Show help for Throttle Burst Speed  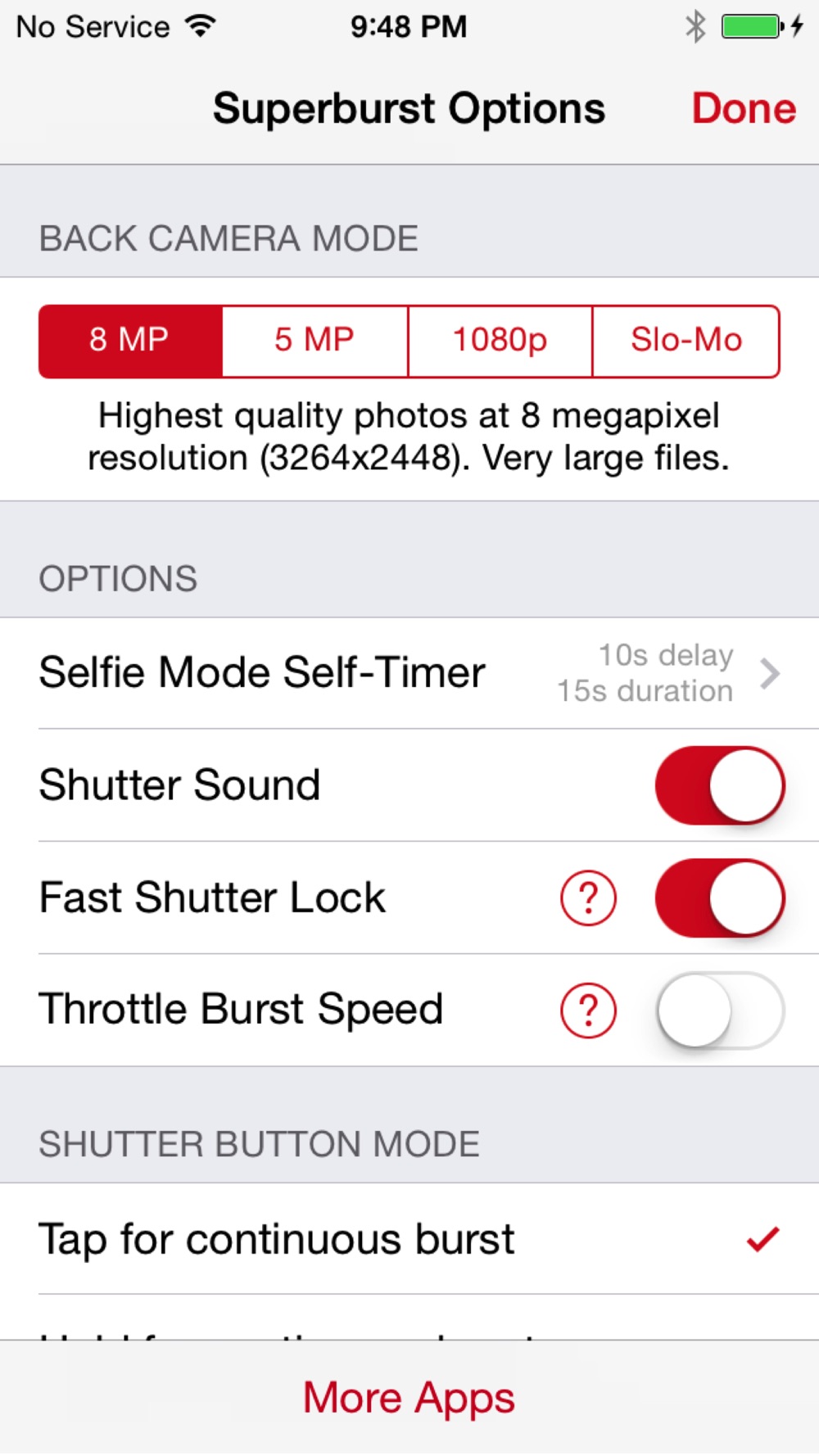[x=588, y=1011]
